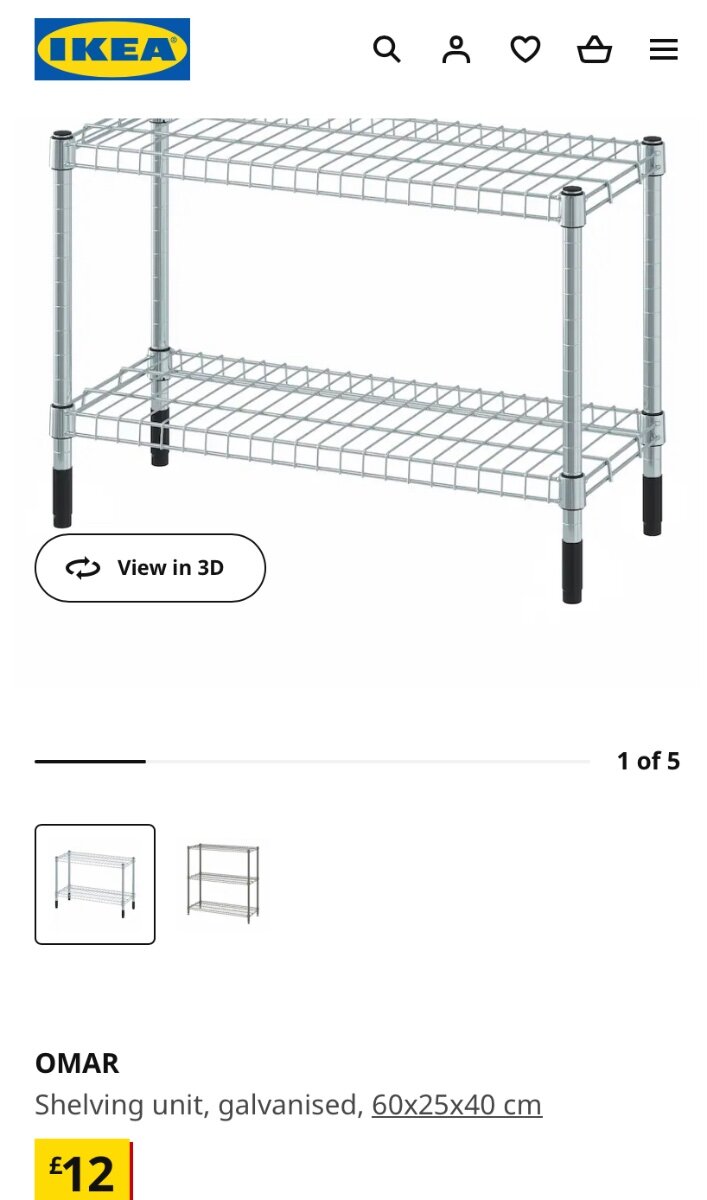Tap the View in 3D button
This screenshot has height=1200, width=707.
(x=150, y=568)
